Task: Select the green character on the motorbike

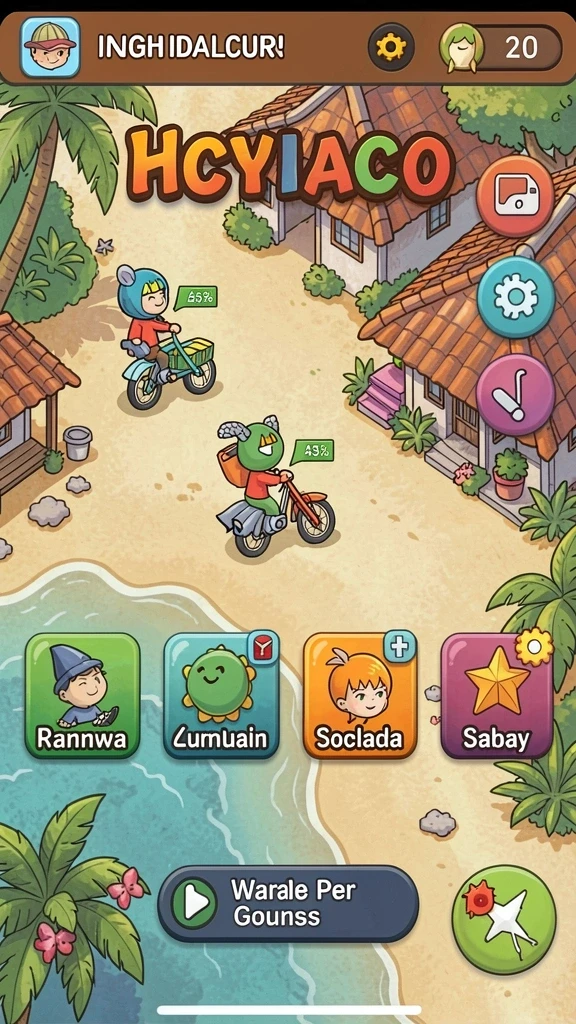Action: click(276, 487)
